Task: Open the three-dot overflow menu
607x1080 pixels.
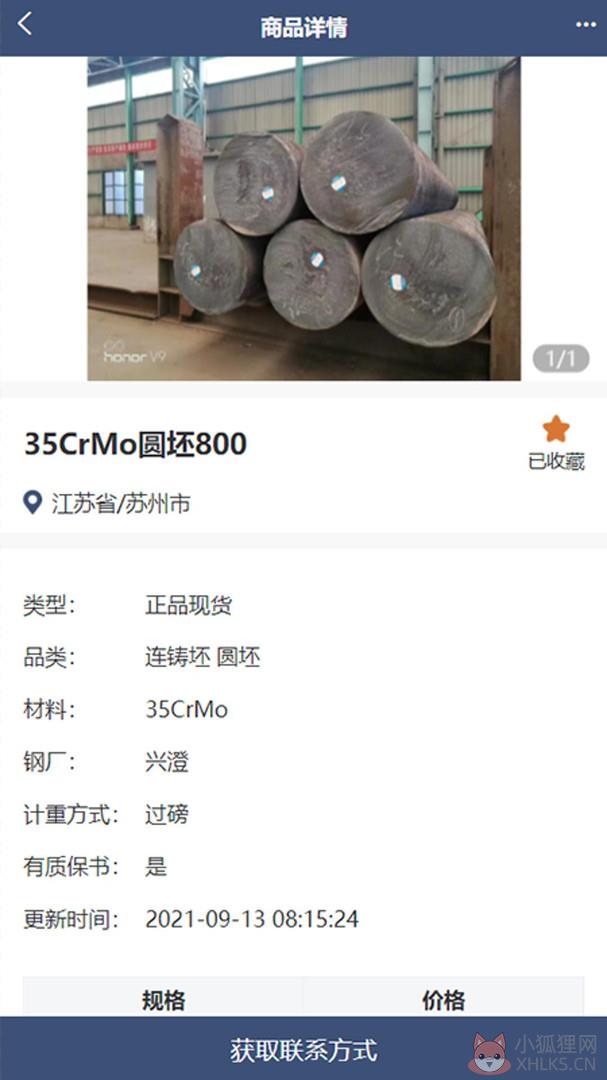Action: [x=585, y=25]
